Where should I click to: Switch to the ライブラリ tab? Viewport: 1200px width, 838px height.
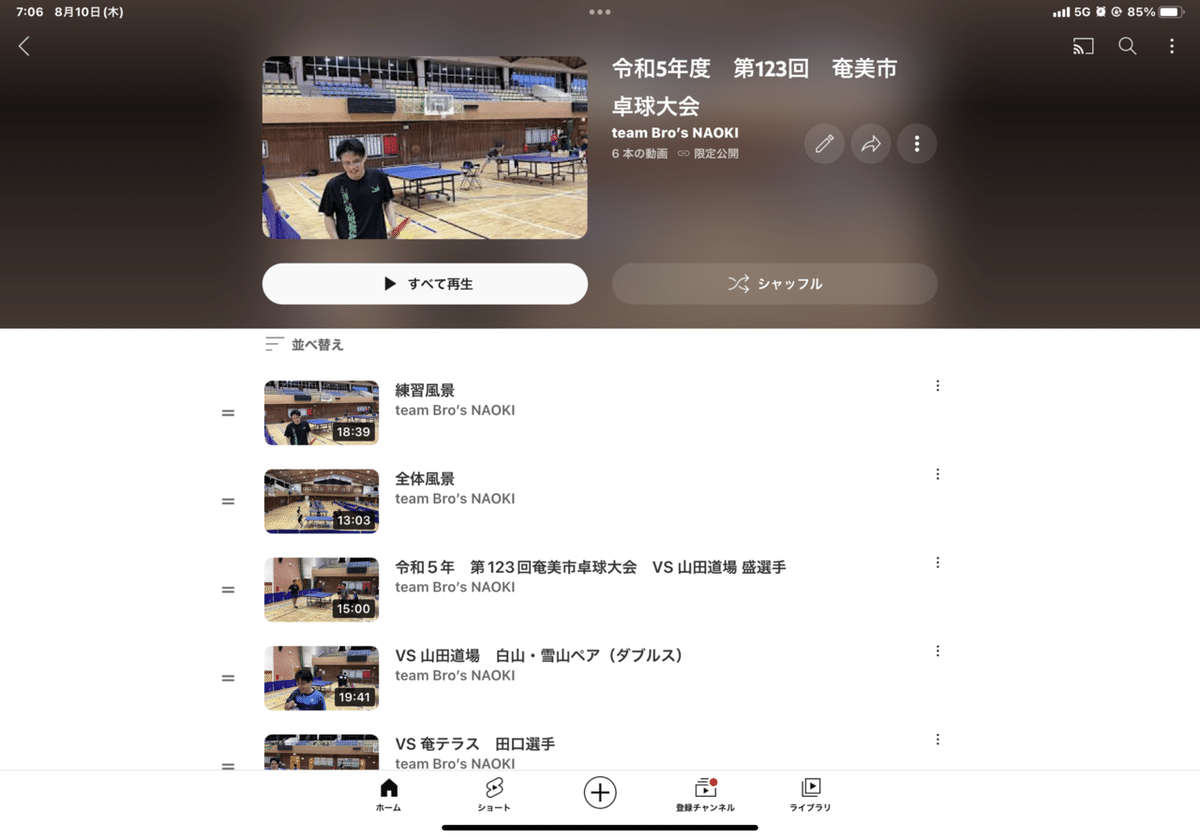pos(810,795)
